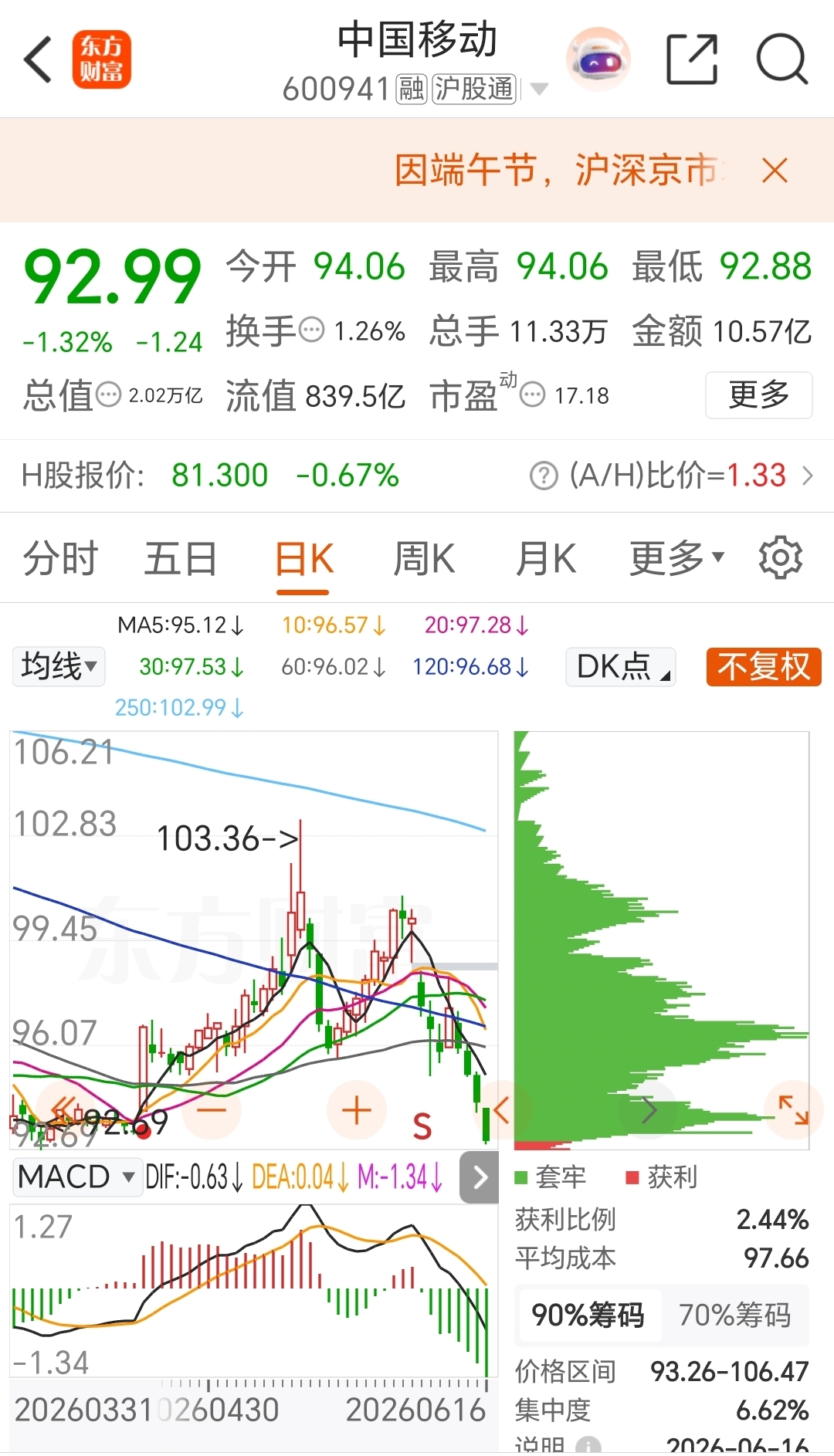Zoom in the chart with plus button

coord(356,1110)
